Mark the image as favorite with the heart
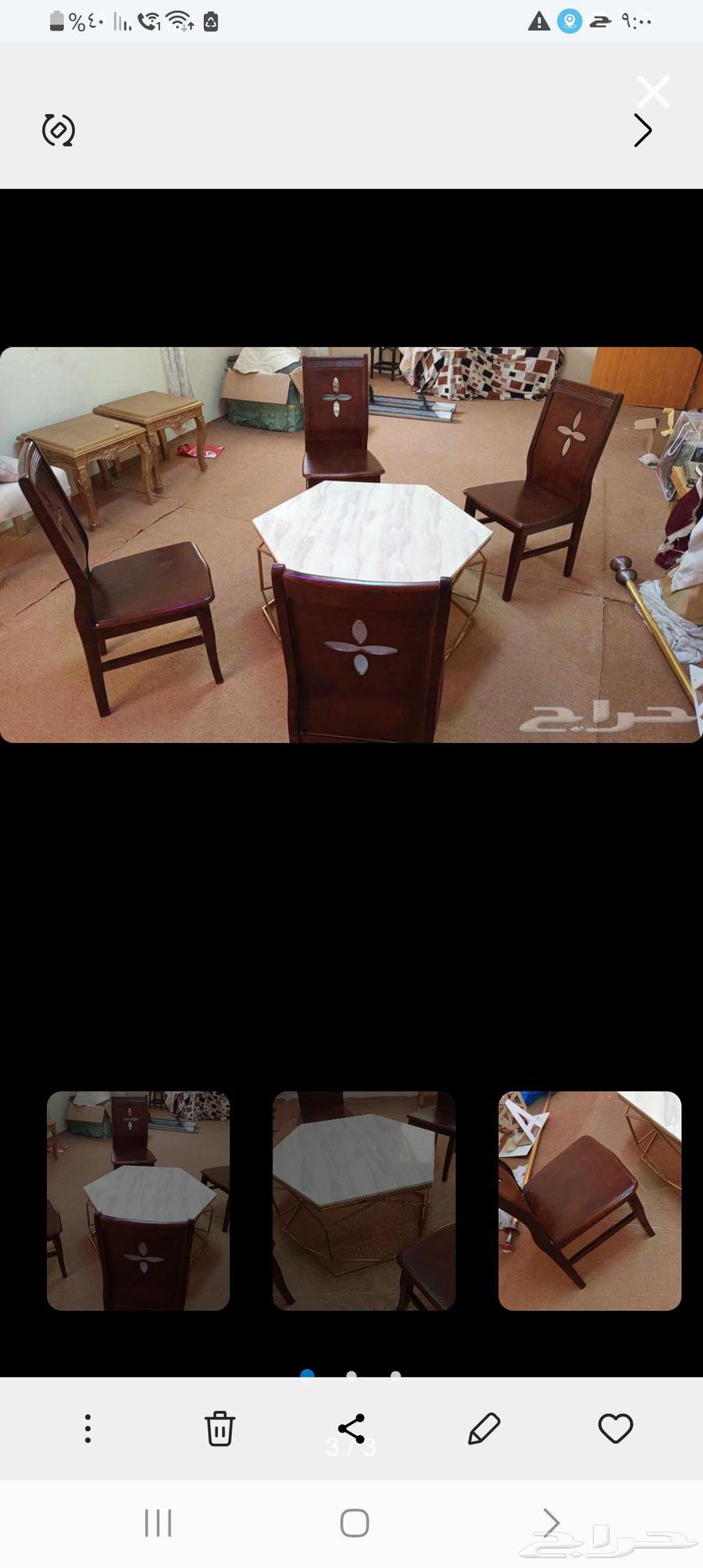This screenshot has width=703, height=1568. 616,1428
